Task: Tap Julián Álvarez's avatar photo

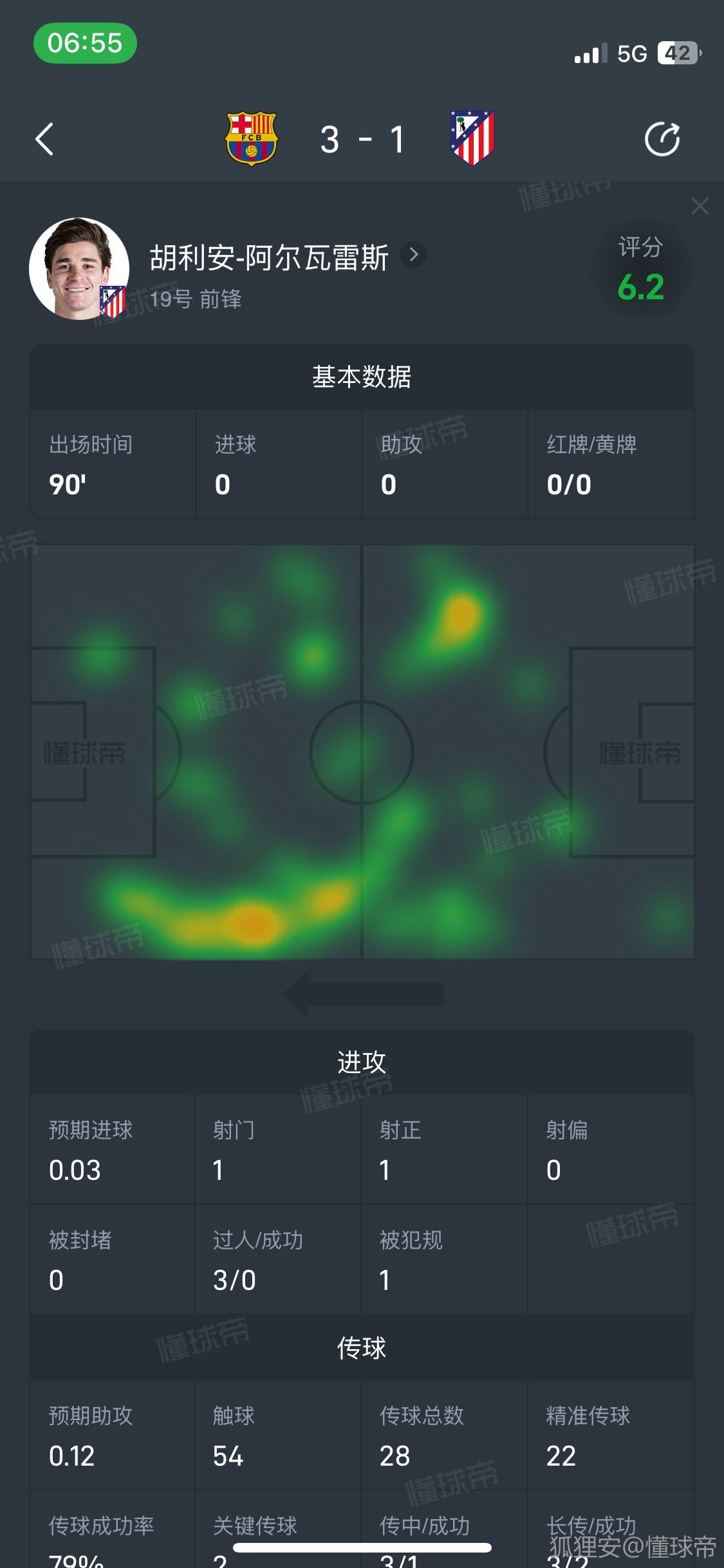Action: [79, 268]
